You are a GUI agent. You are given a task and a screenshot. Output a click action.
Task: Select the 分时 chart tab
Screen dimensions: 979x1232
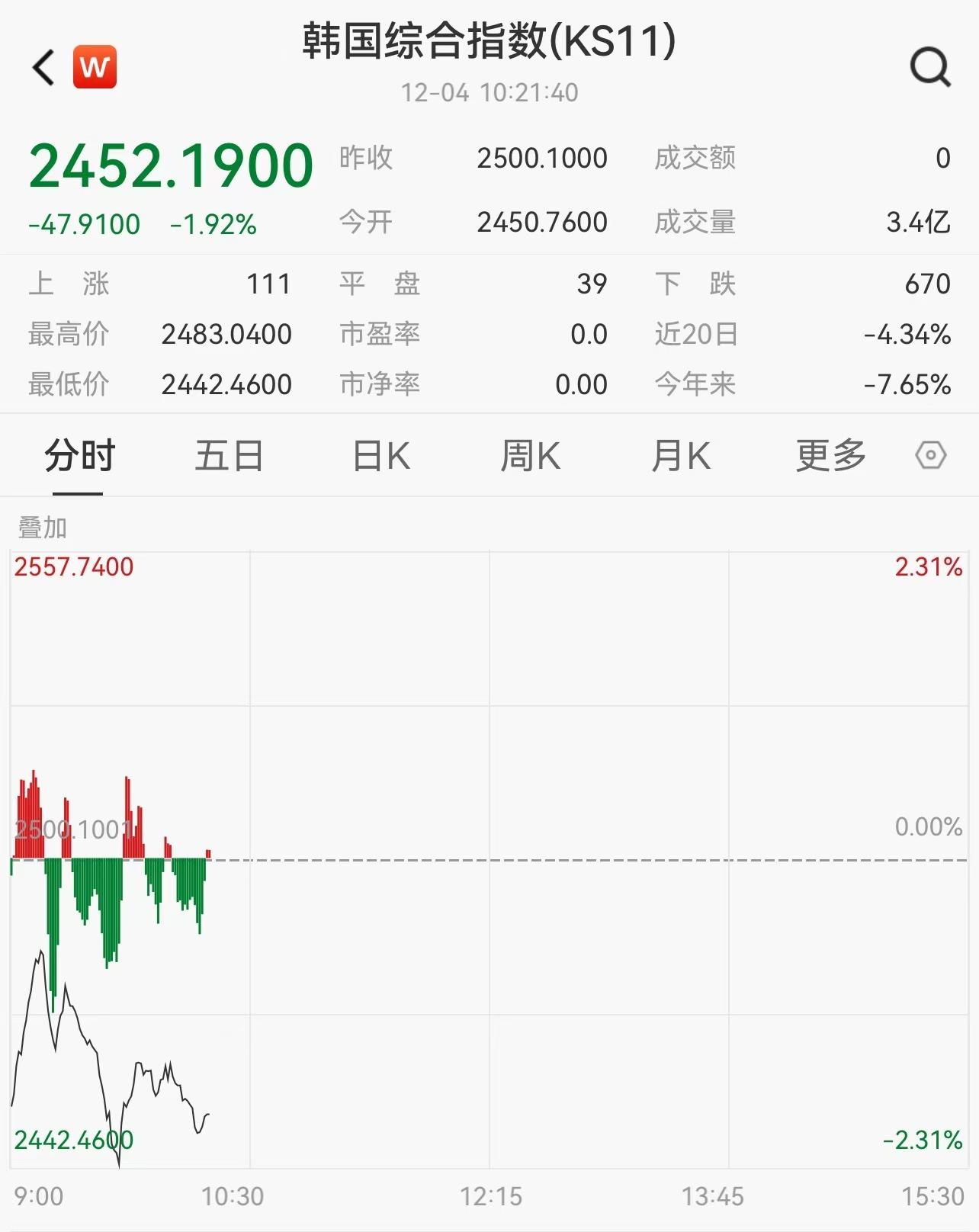(79, 457)
